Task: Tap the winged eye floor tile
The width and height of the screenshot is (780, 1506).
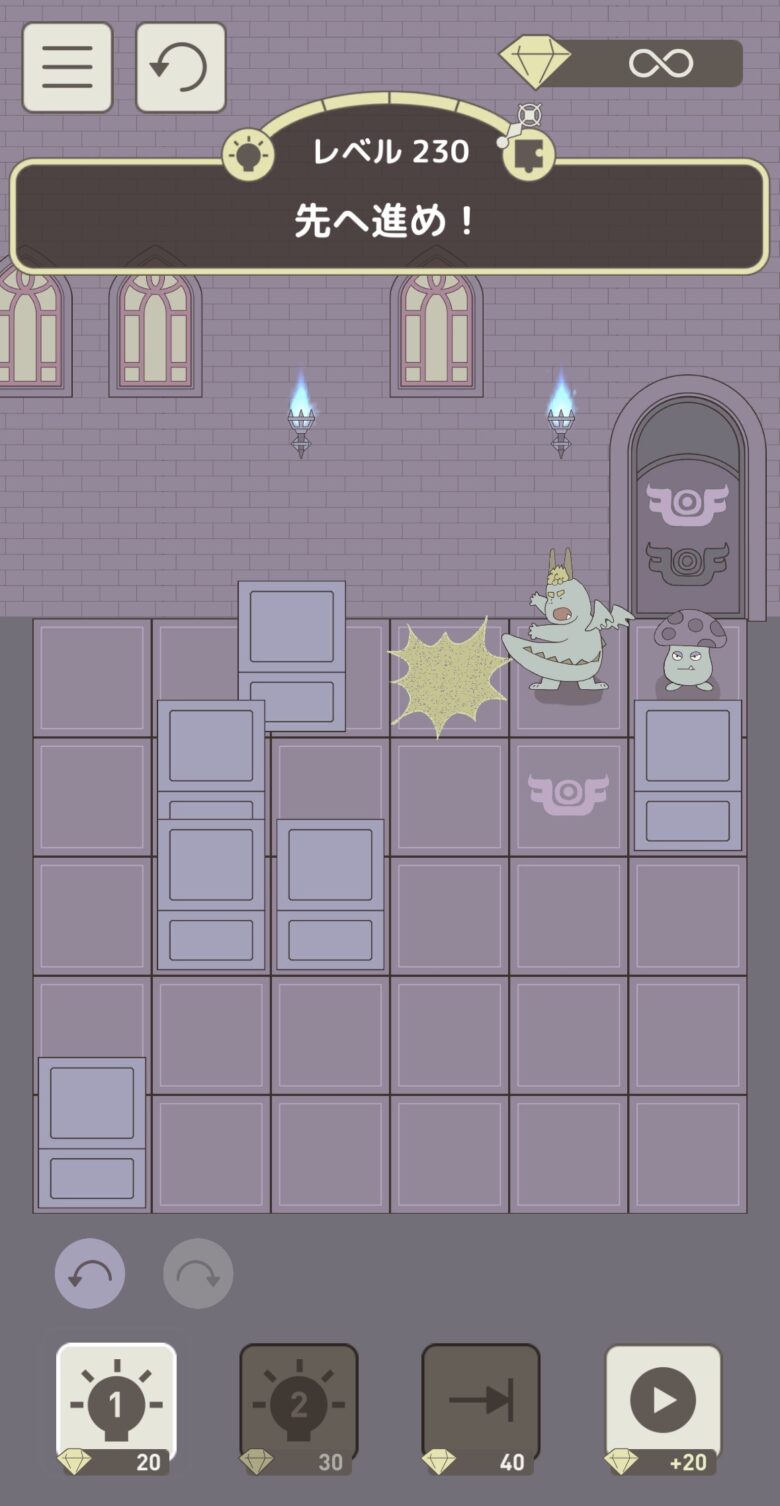Action: click(568, 794)
